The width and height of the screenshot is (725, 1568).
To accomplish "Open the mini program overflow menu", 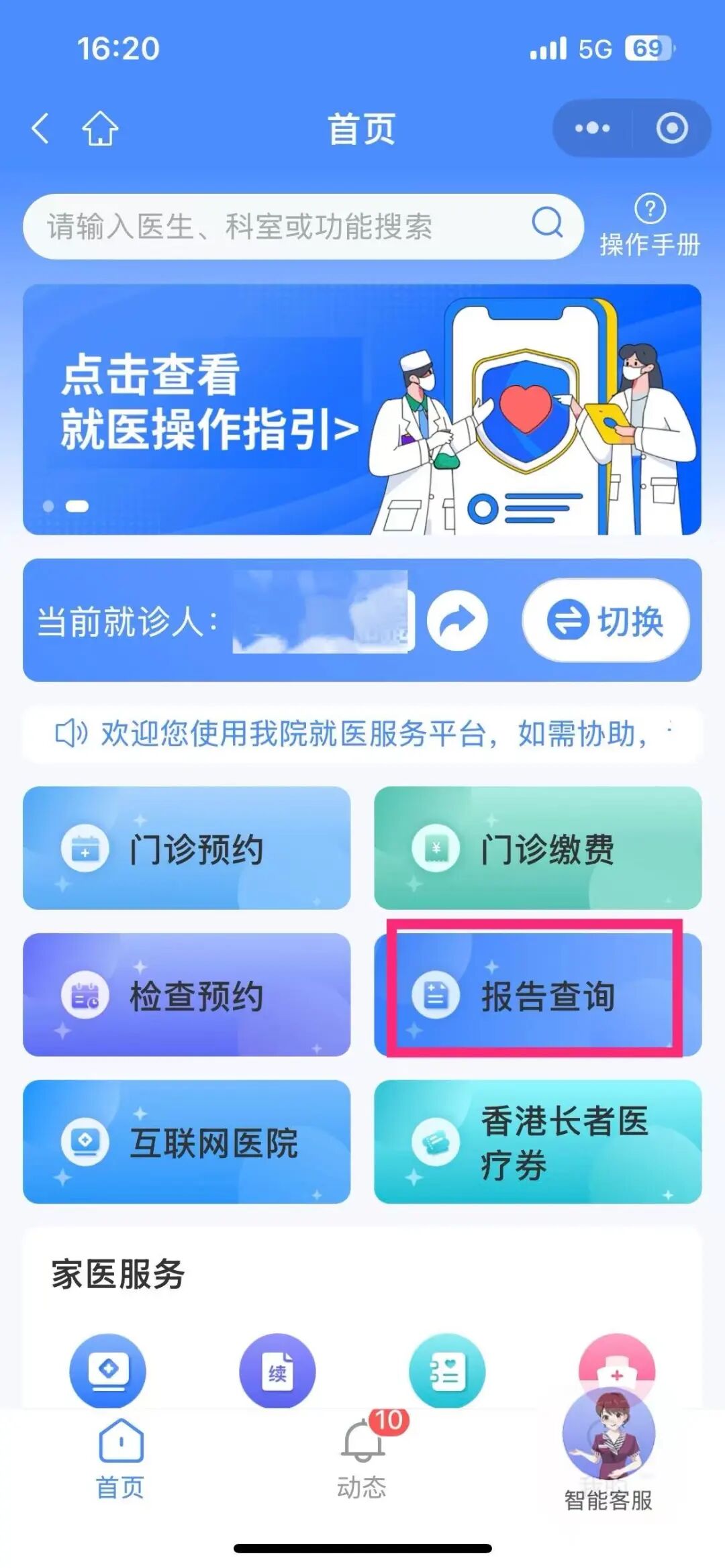I will [592, 128].
